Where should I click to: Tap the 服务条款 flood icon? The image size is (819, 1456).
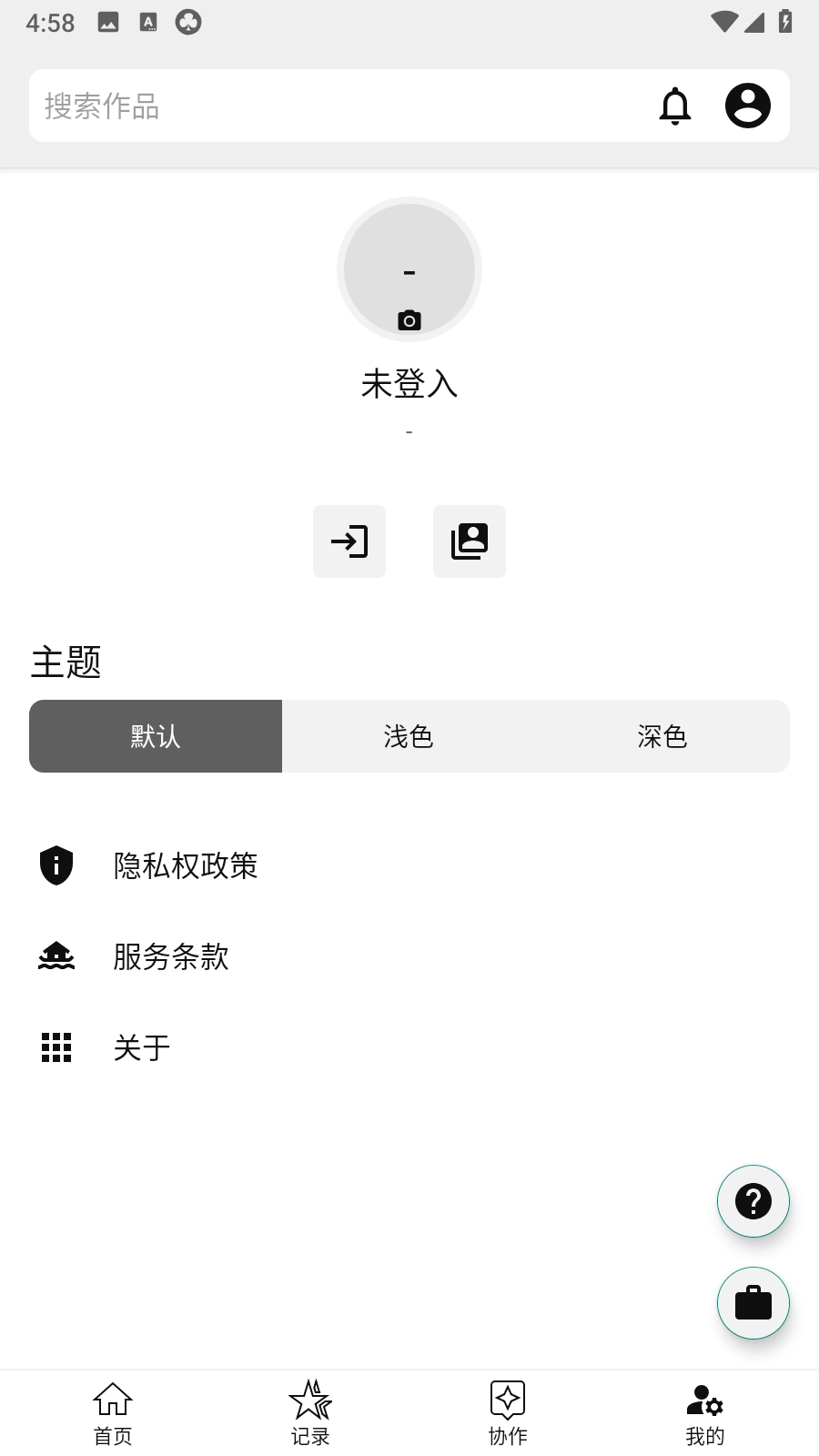(x=56, y=956)
